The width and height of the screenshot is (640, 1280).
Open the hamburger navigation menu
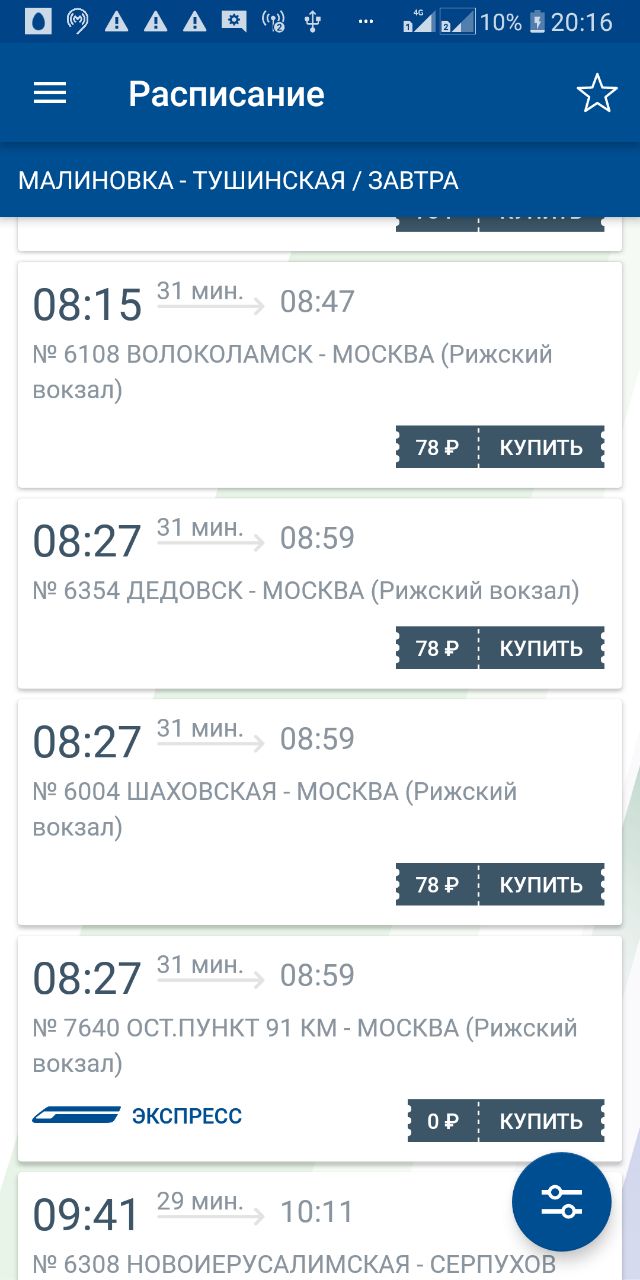50,94
